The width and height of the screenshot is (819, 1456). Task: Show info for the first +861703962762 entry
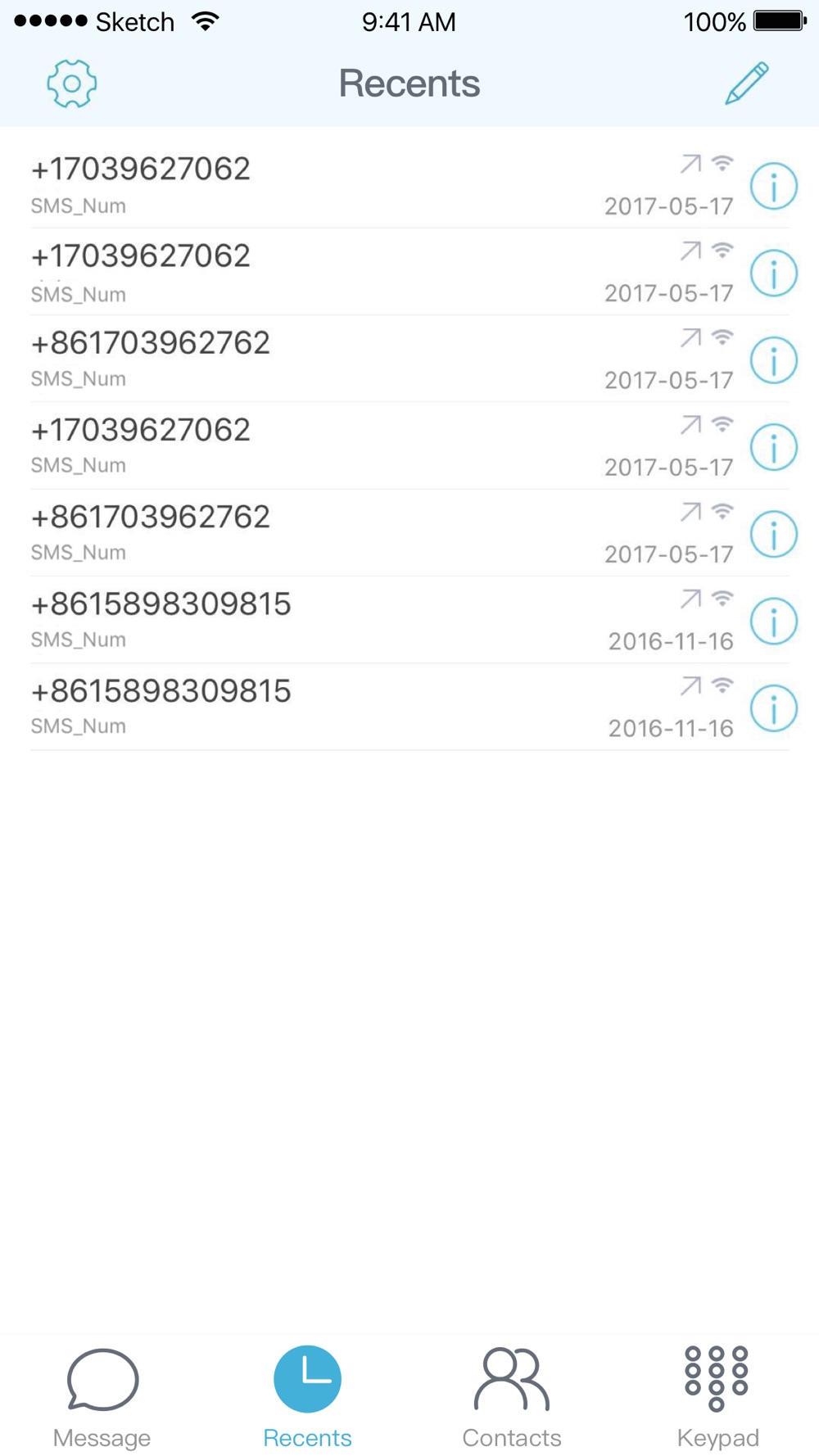click(774, 360)
